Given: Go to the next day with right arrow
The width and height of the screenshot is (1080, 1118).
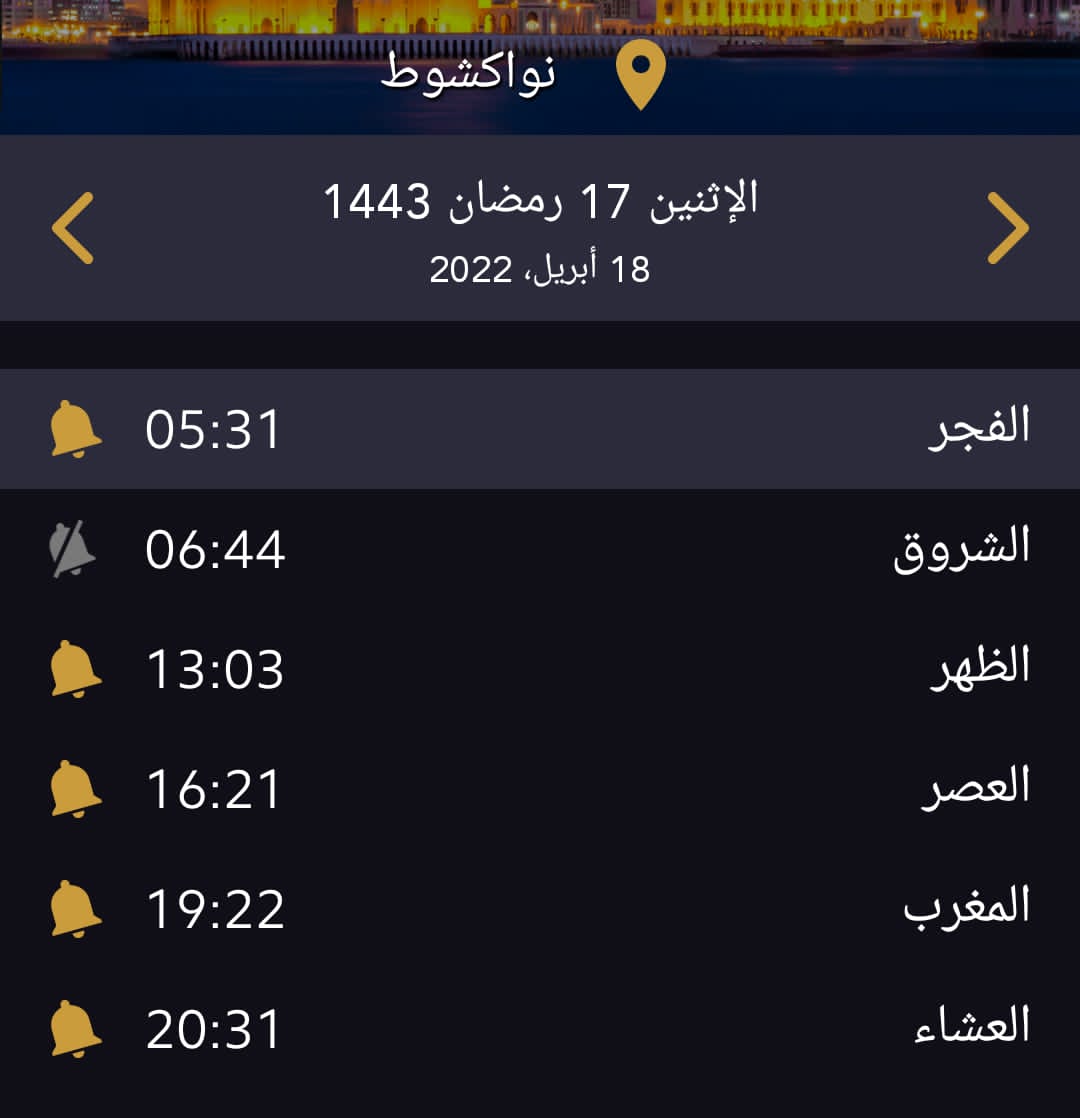Looking at the screenshot, I should coord(1007,228).
